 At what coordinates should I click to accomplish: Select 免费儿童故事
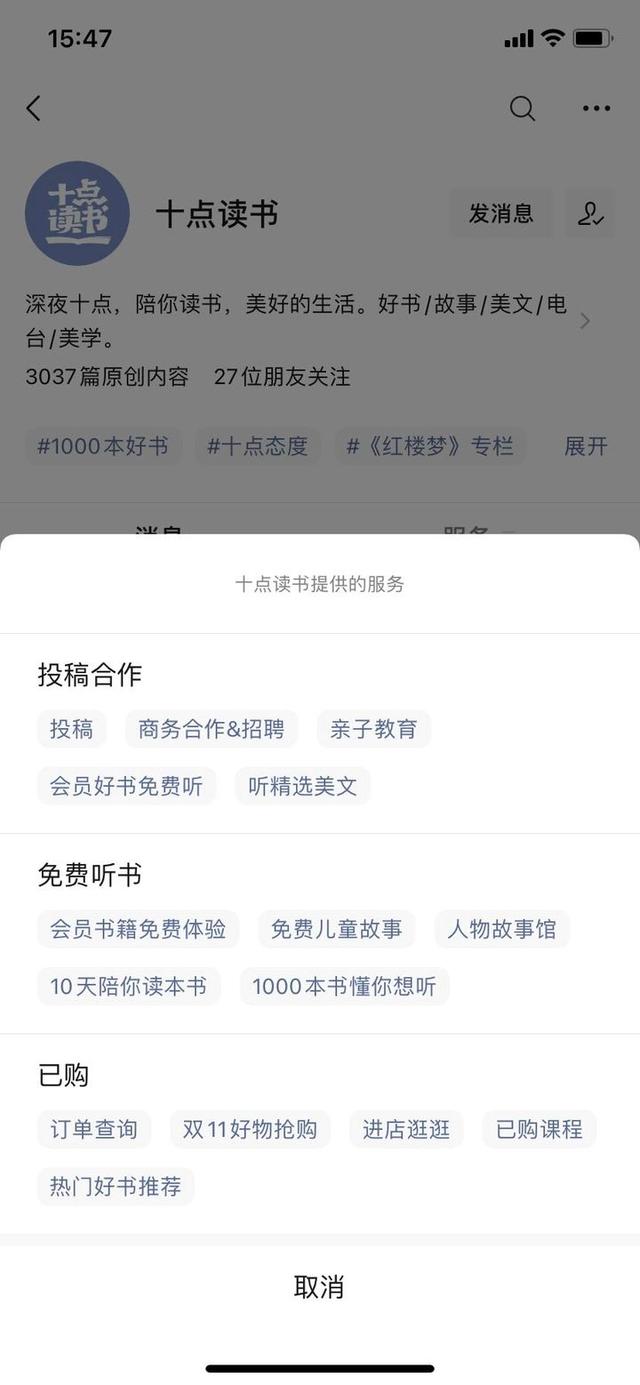click(336, 929)
